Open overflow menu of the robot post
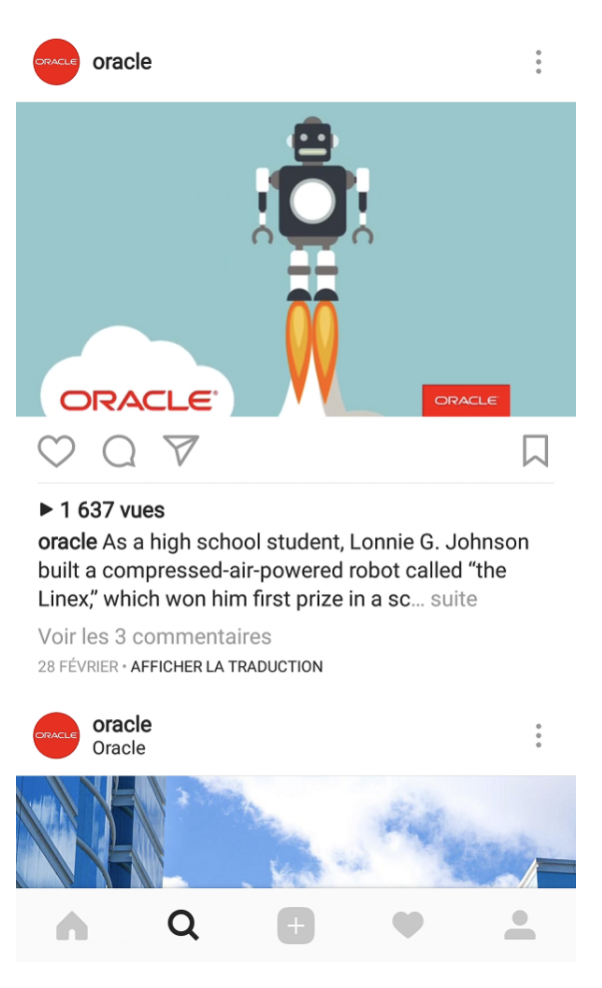 (538, 62)
